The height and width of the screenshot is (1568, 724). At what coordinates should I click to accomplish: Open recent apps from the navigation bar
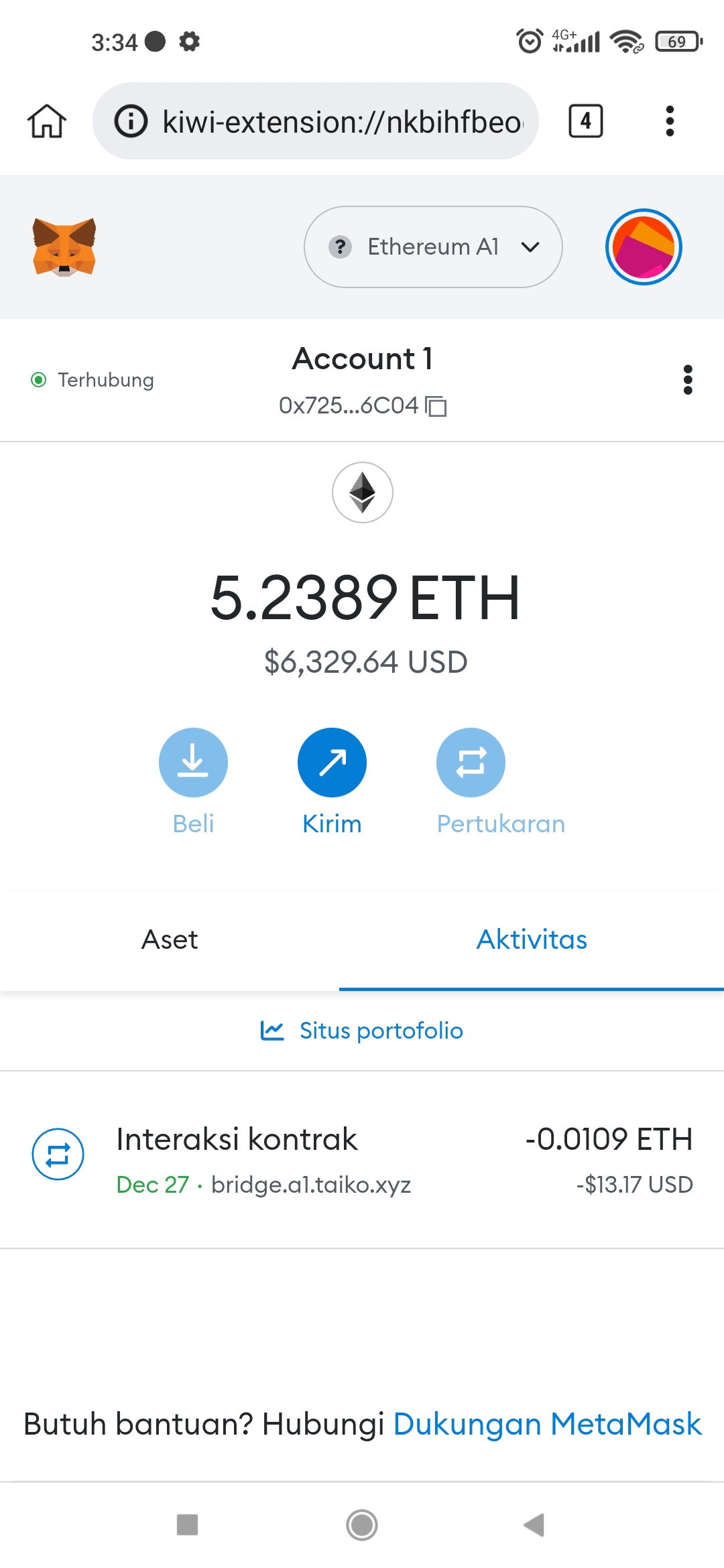(x=187, y=1524)
